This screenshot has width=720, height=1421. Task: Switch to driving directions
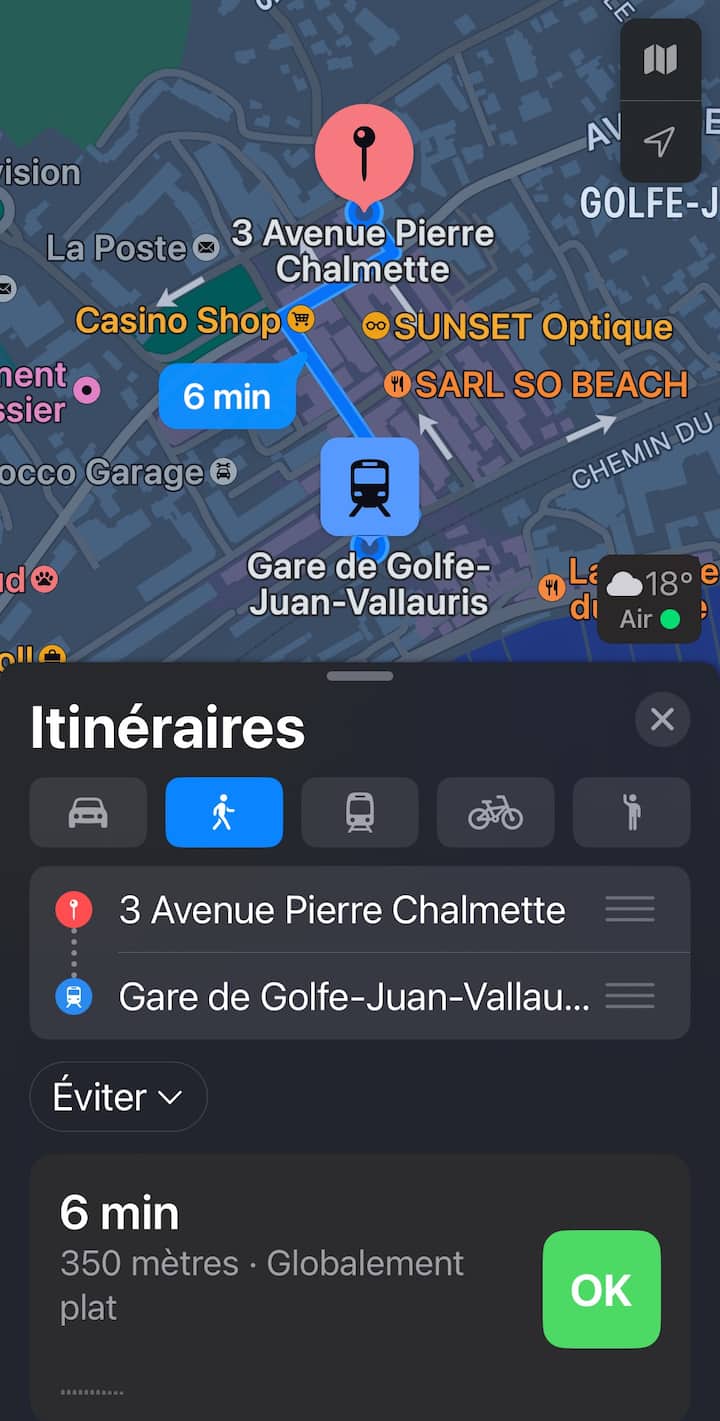pyautogui.click(x=88, y=812)
